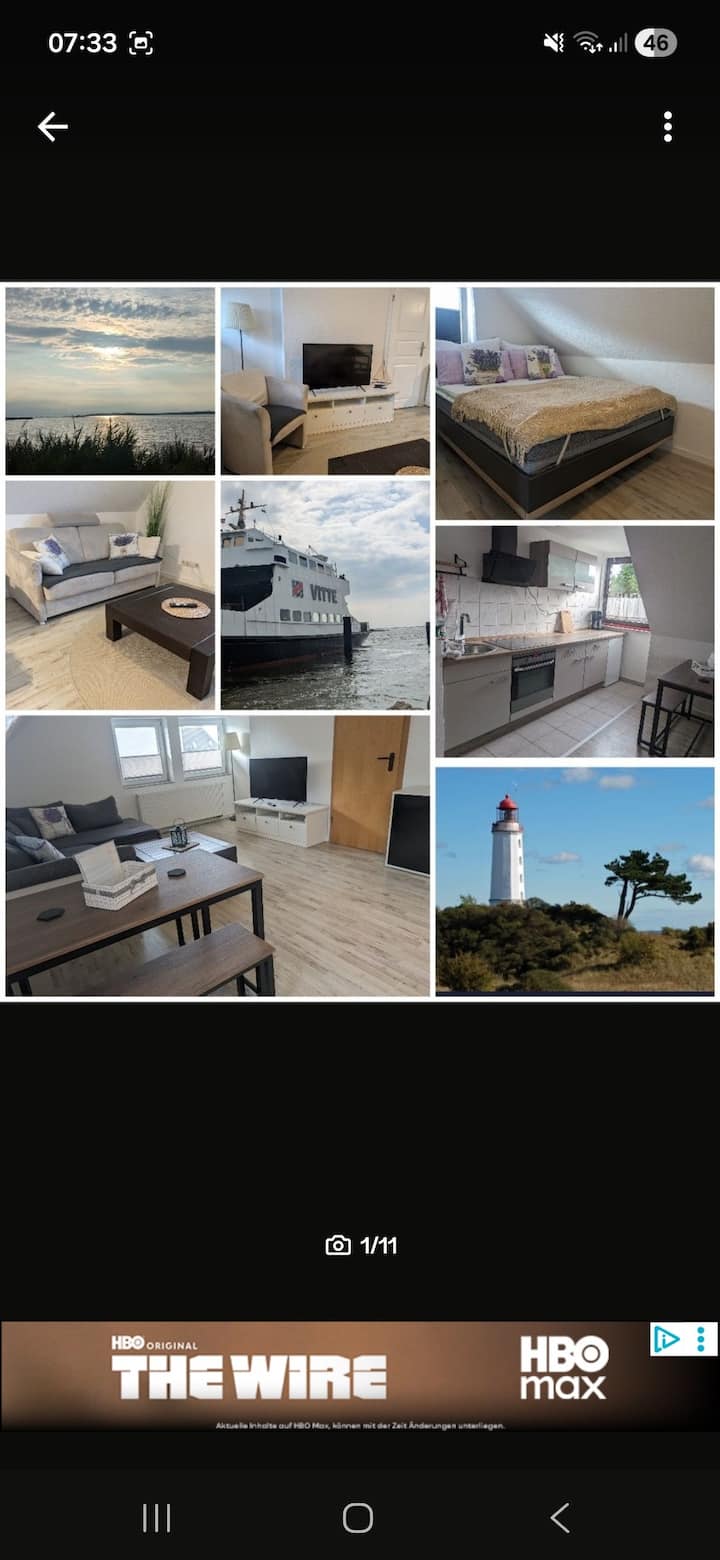Tap the battery indicator showing 46
720x1560 pixels.
[x=655, y=42]
